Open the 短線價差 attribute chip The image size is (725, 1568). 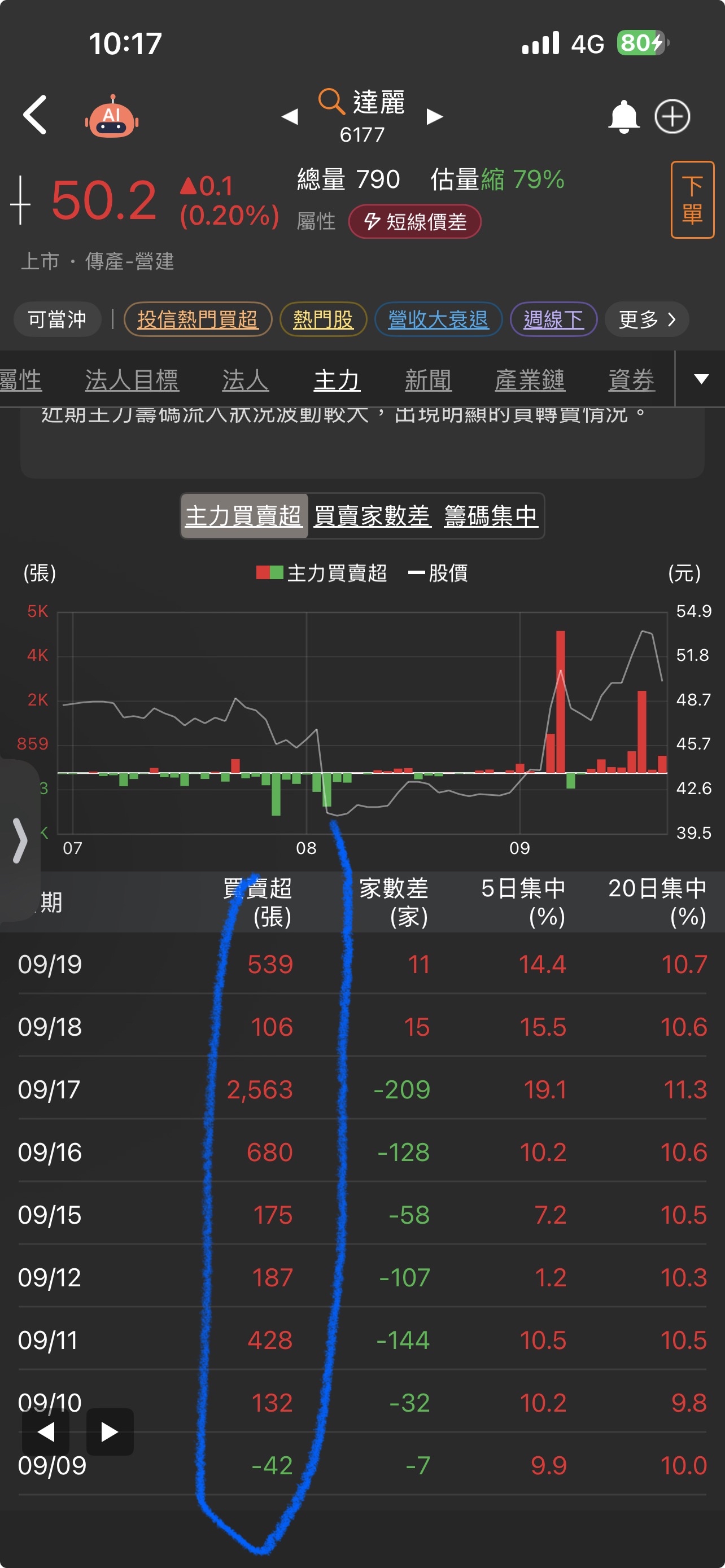click(x=414, y=222)
